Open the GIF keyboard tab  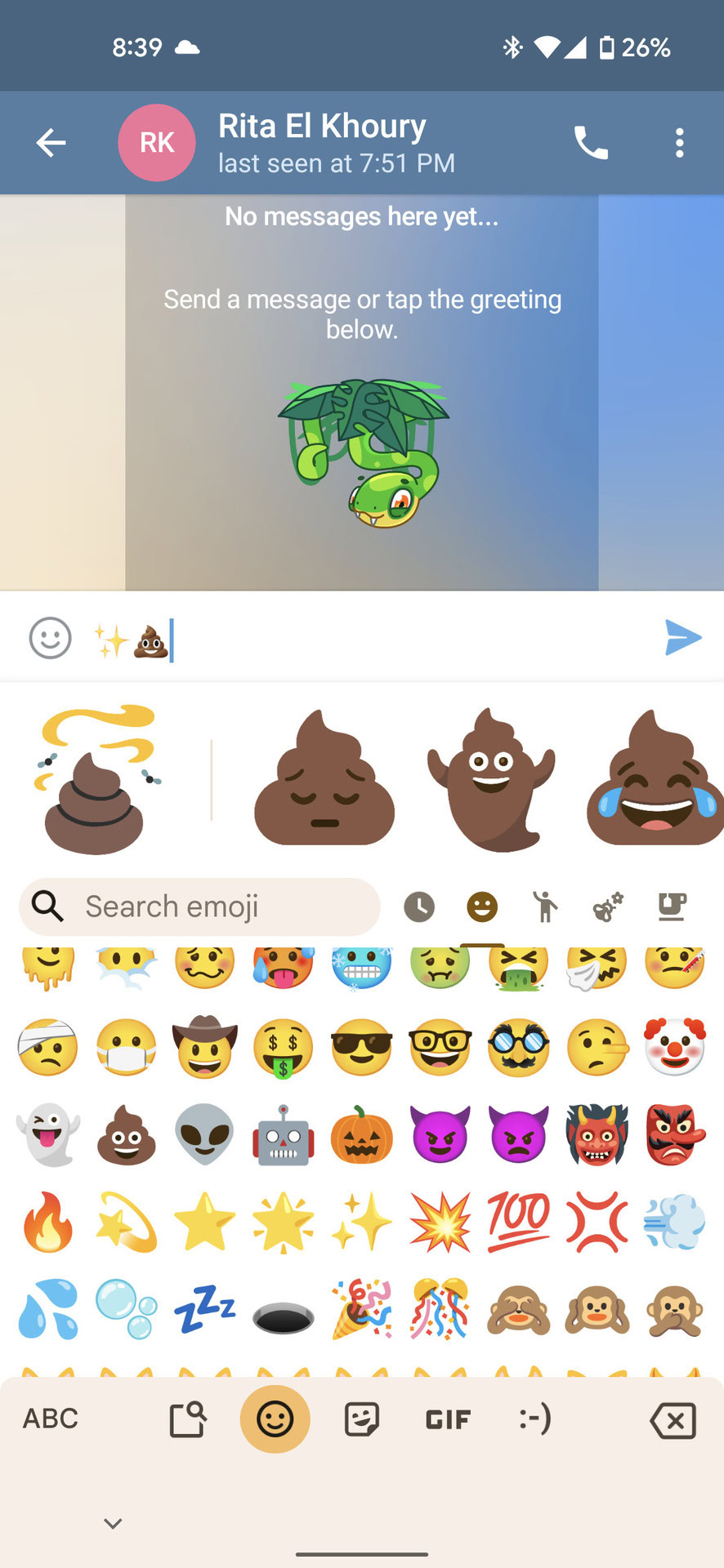(x=448, y=1420)
